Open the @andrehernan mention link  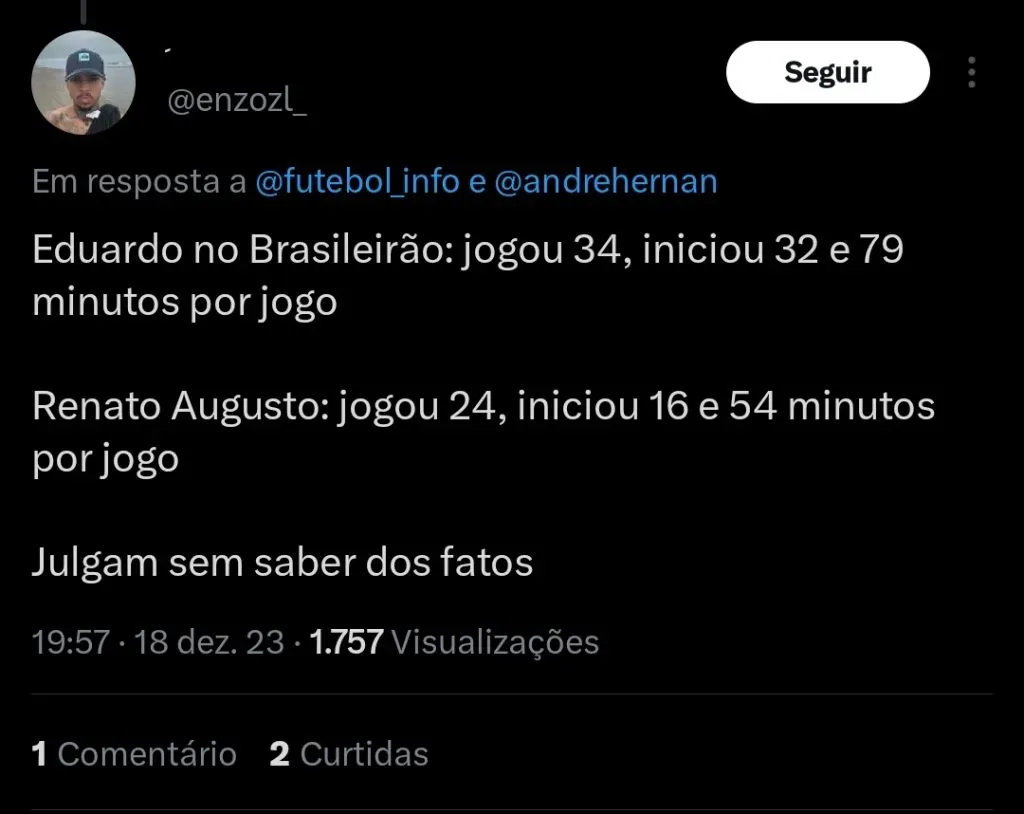pos(606,182)
